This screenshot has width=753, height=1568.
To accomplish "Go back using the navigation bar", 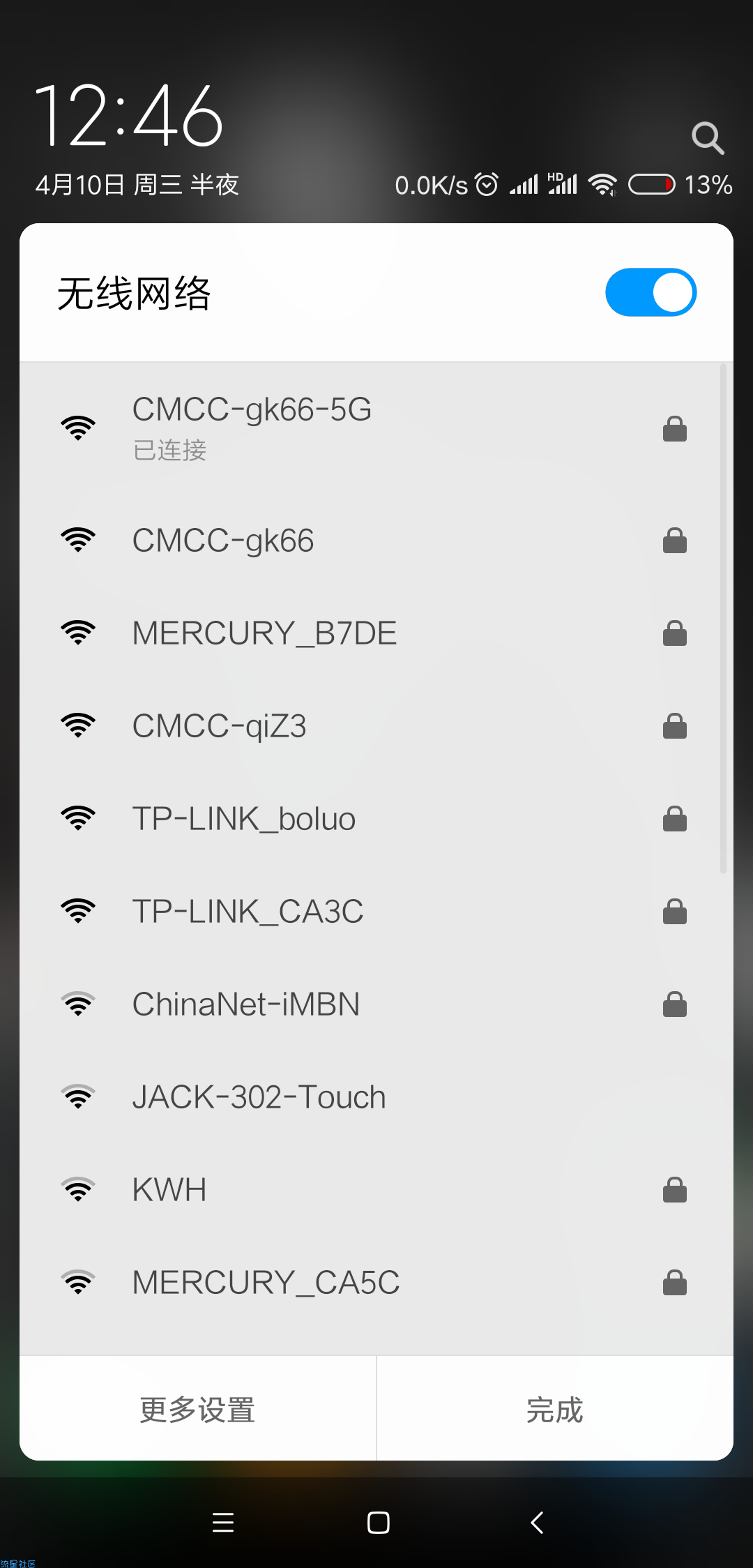I will pyautogui.click(x=537, y=1523).
